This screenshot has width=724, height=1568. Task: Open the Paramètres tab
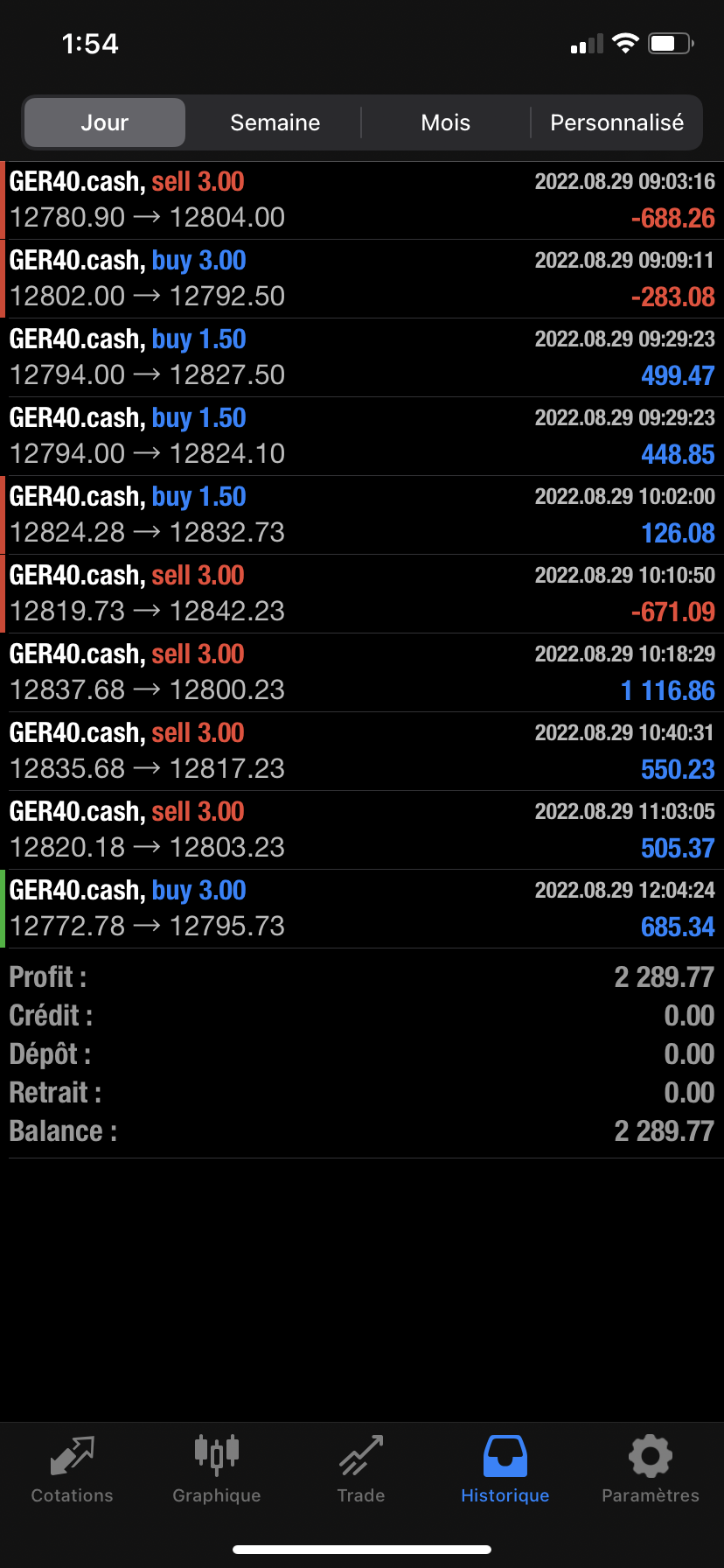tap(650, 1470)
